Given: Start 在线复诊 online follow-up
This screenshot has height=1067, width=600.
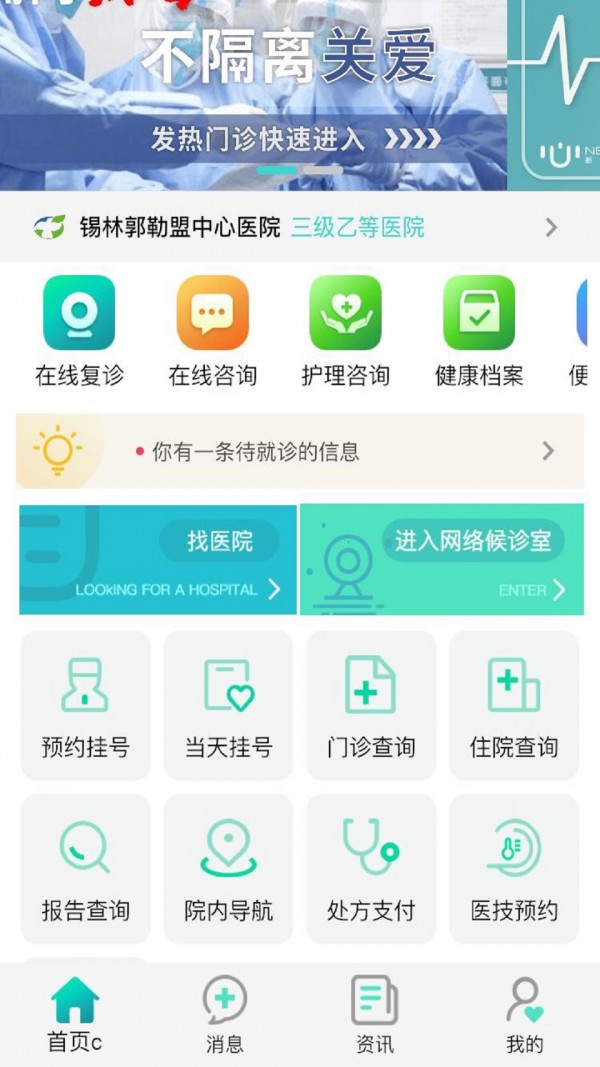Looking at the screenshot, I should coord(79,332).
